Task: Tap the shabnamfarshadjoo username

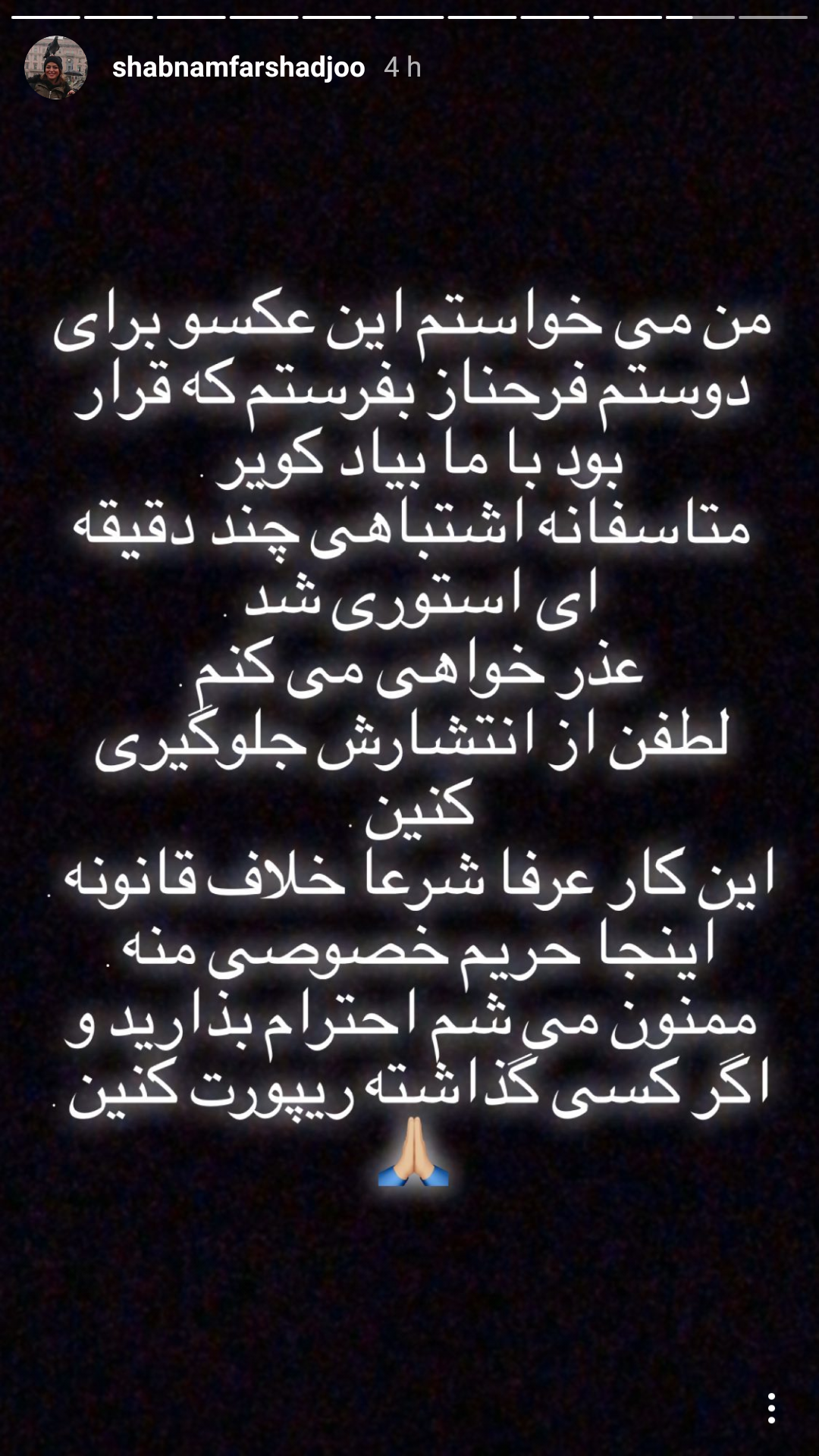Action: [x=238, y=67]
